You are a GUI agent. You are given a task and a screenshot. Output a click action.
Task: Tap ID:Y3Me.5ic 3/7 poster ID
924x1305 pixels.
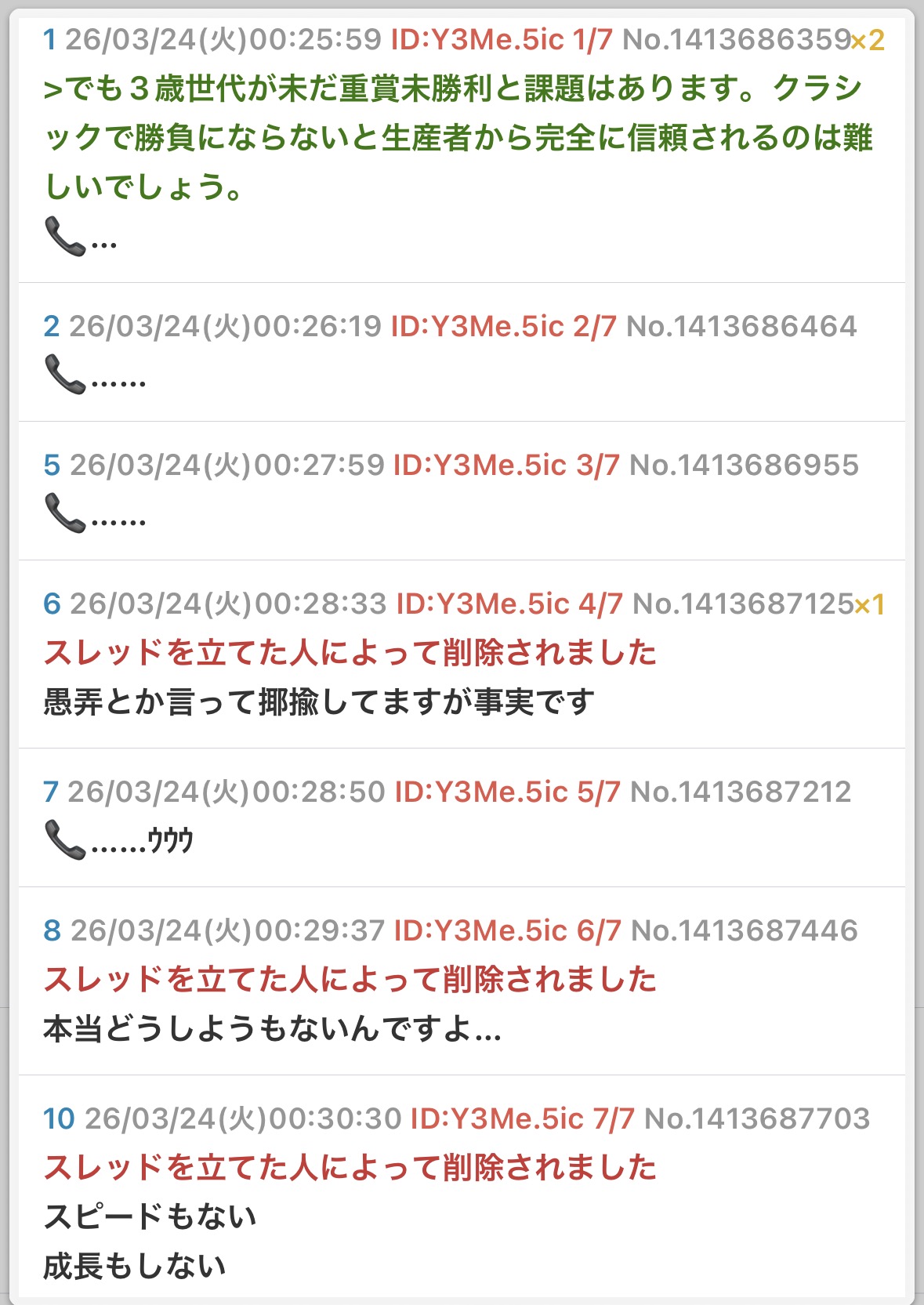[505, 466]
